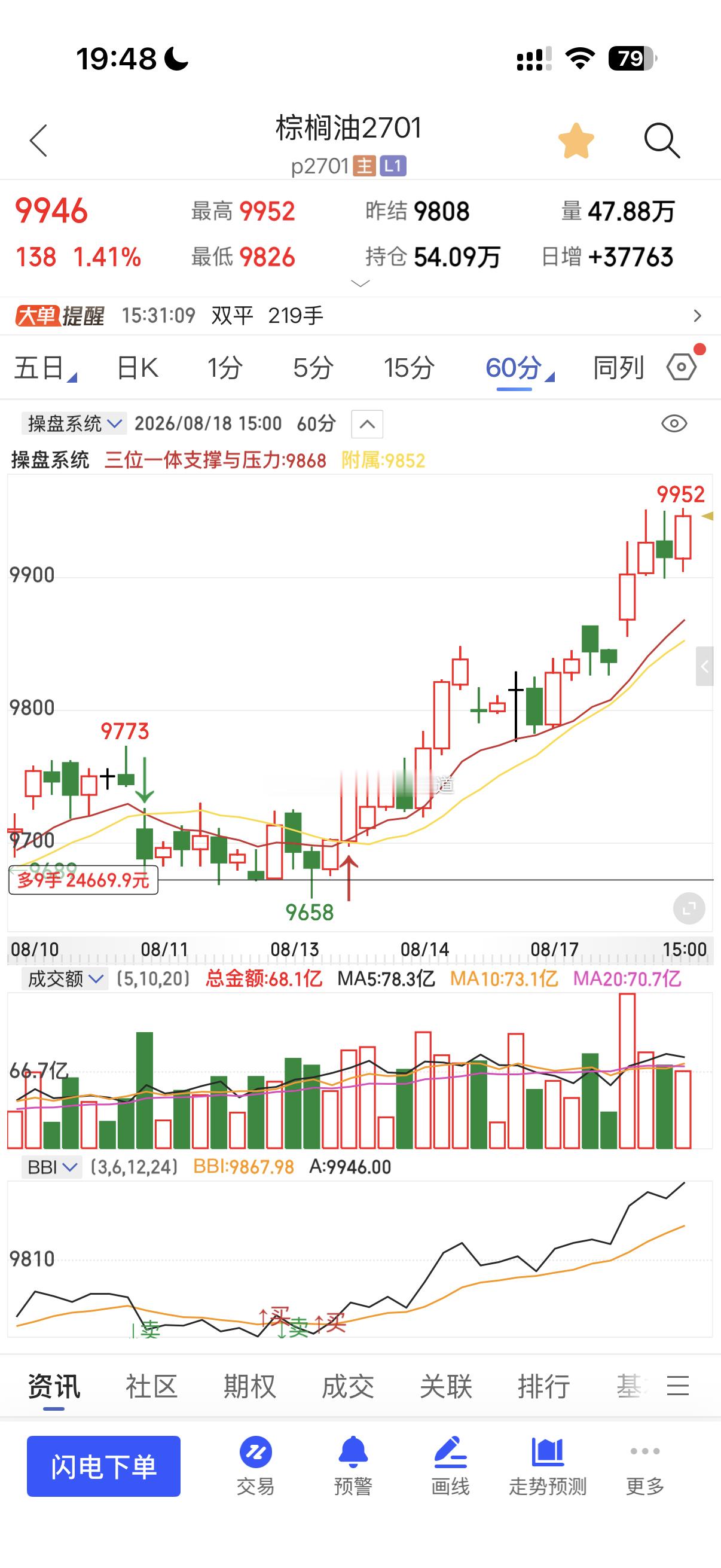Switch to the 日K chart tab

(x=138, y=368)
